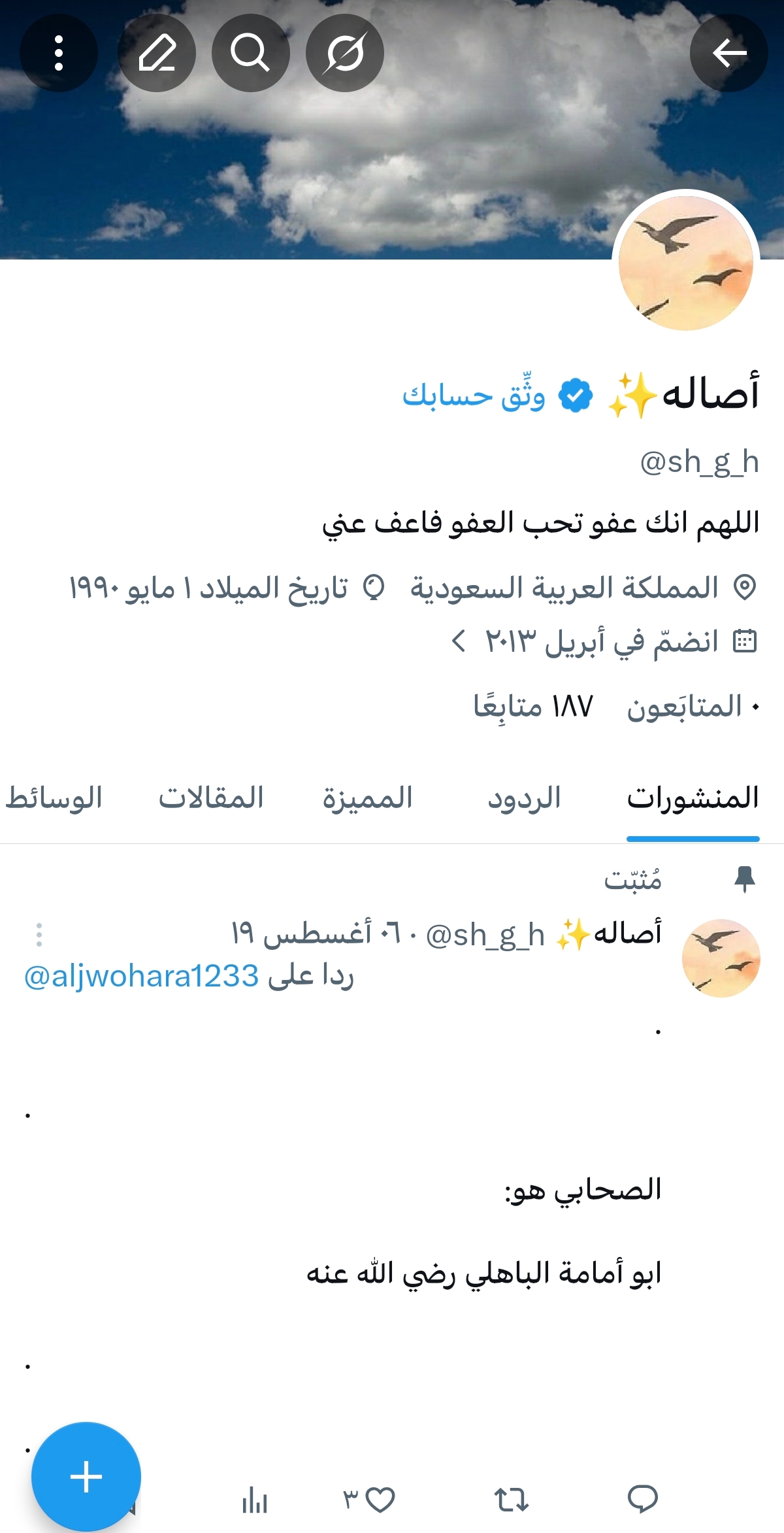
Task: Open the three-dot overflow menu
Action: point(59,53)
